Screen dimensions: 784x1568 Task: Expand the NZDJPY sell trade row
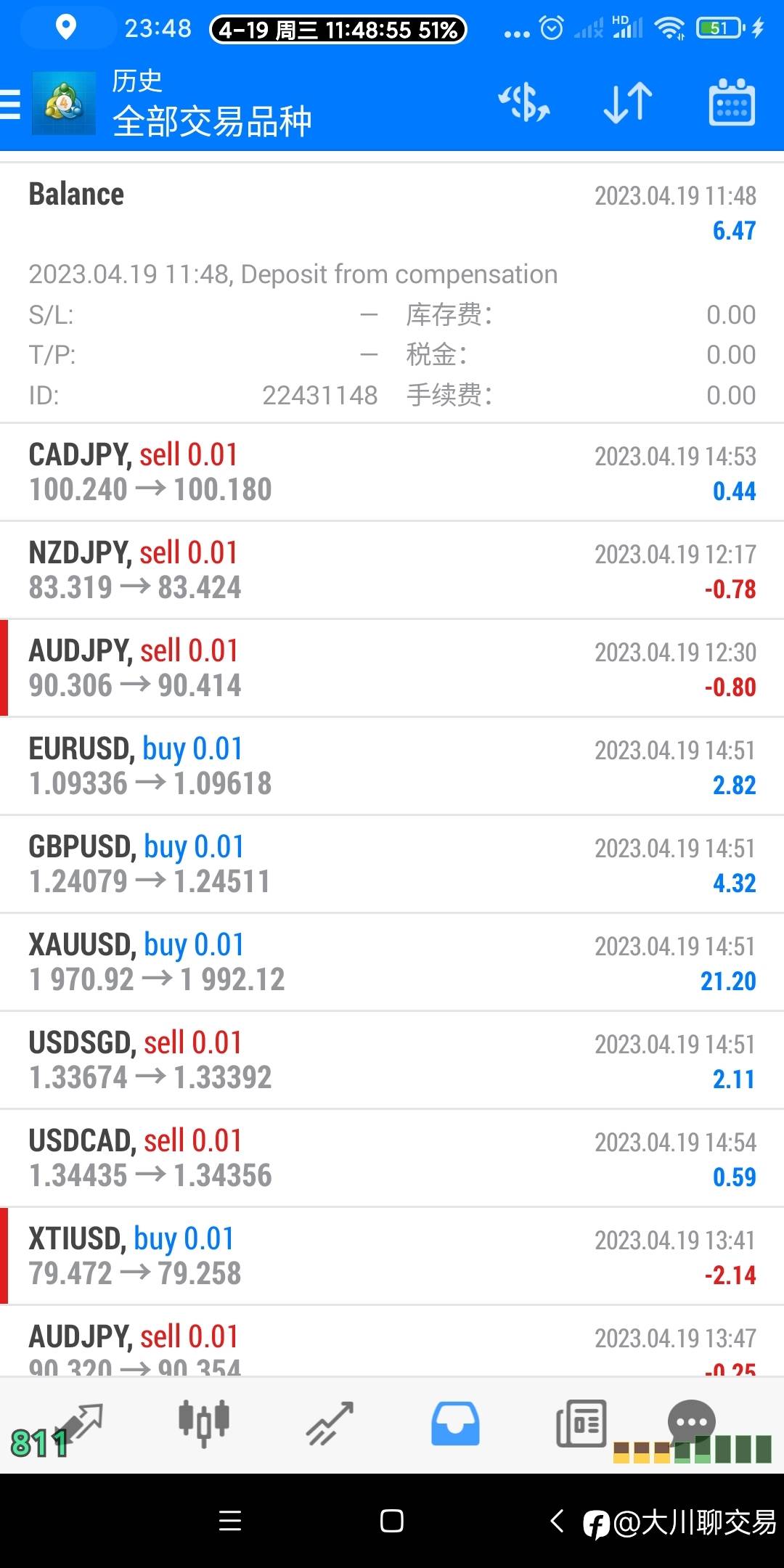[x=392, y=570]
